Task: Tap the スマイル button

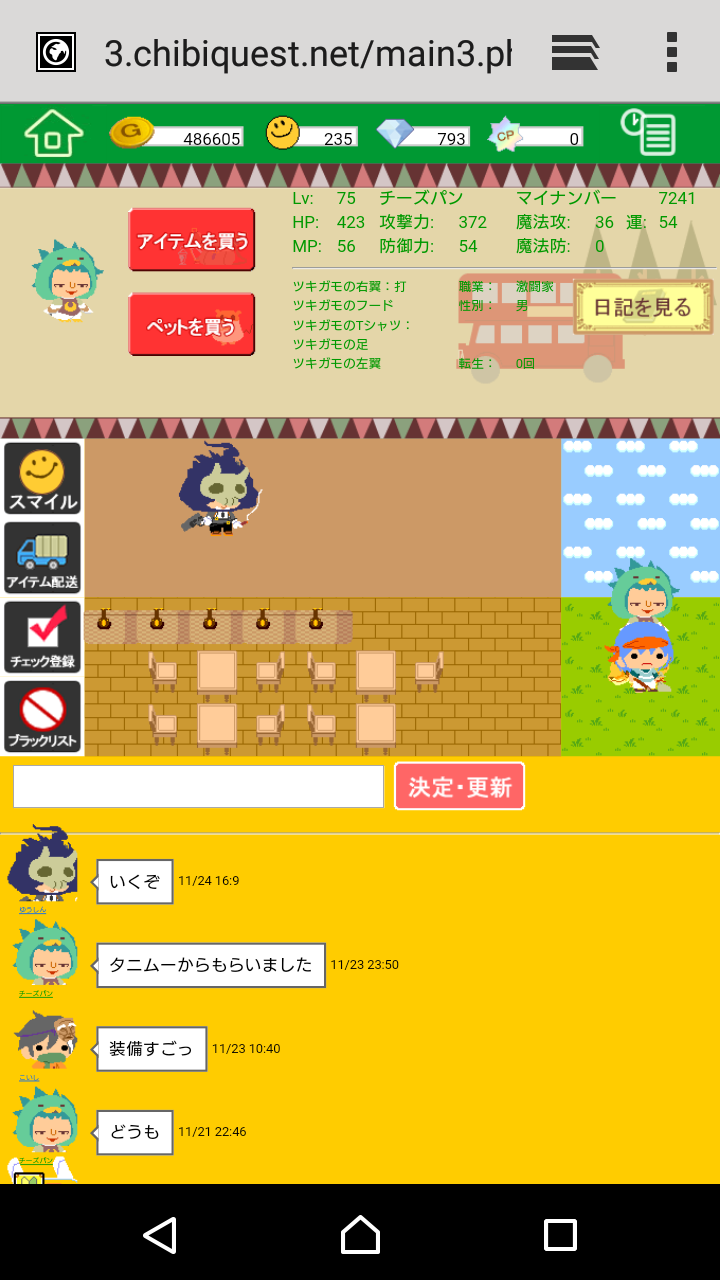Action: click(42, 479)
